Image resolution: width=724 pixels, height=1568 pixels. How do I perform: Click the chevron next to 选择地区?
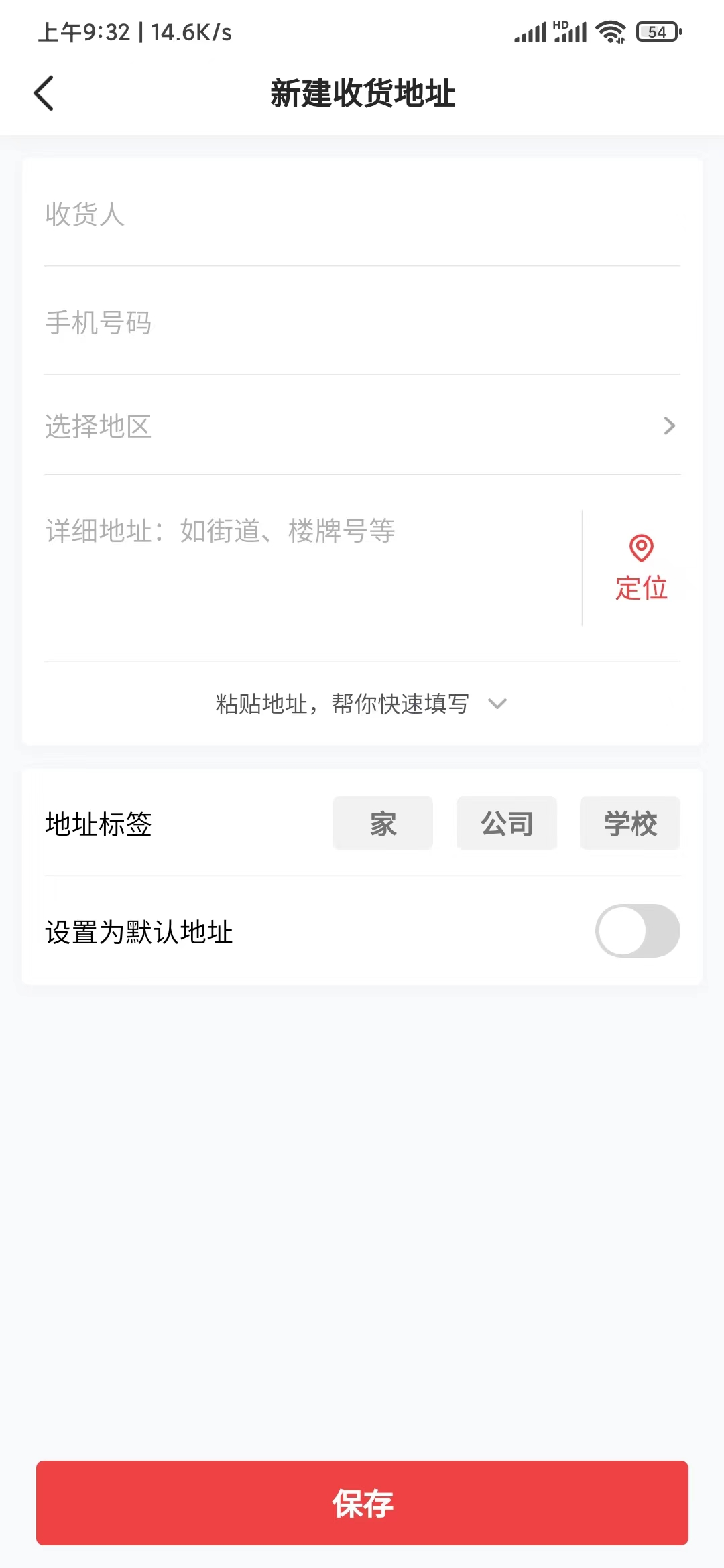(670, 426)
